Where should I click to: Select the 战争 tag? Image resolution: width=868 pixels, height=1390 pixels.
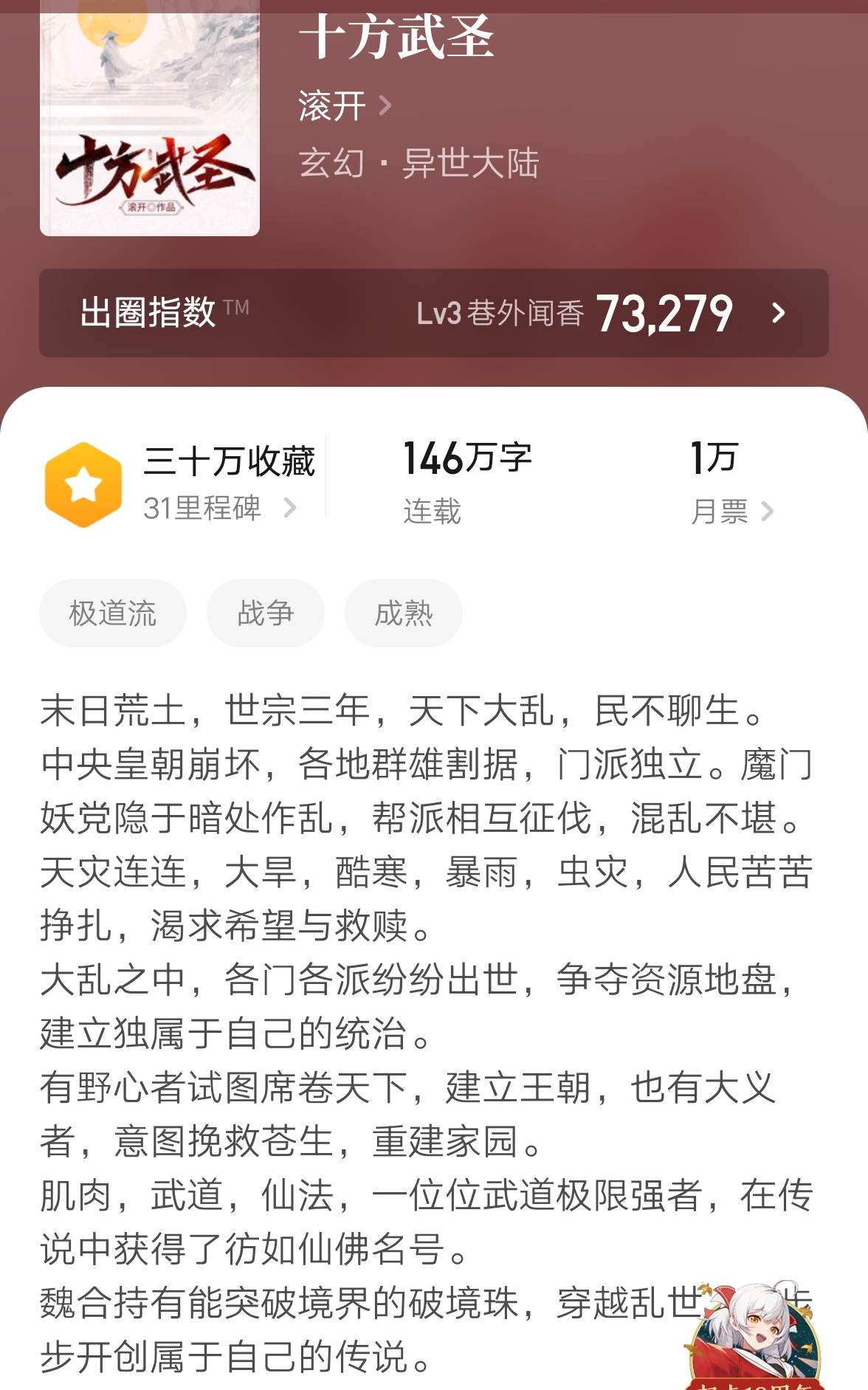point(265,612)
